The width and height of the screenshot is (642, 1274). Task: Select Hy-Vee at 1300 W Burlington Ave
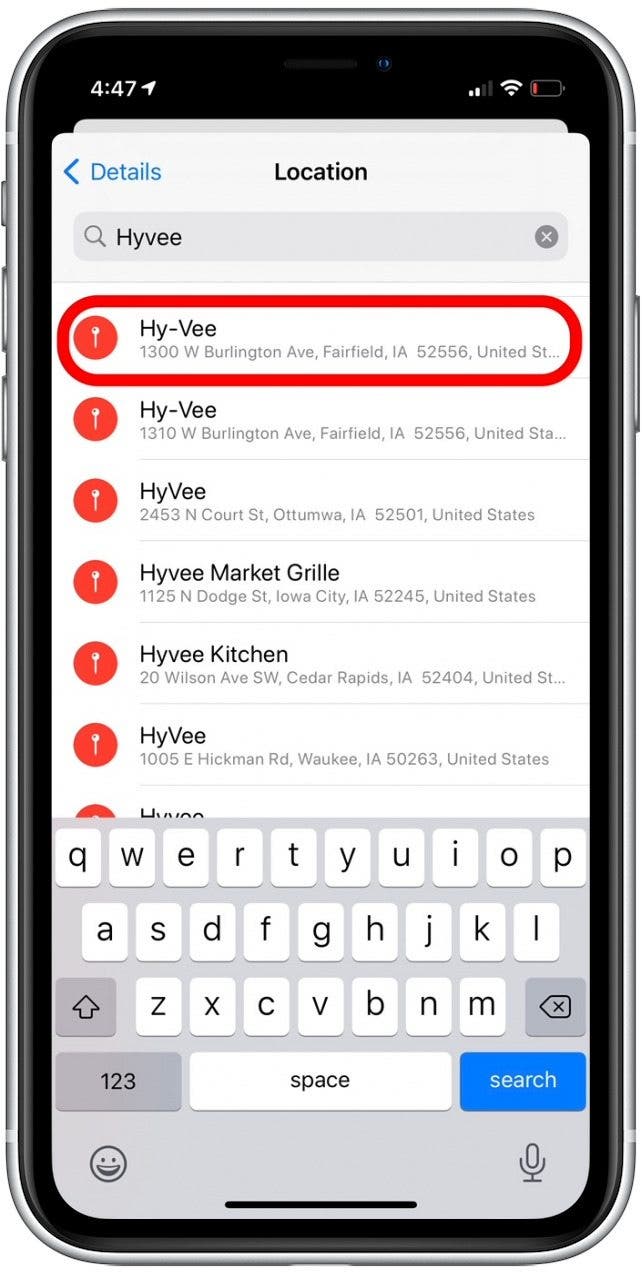(x=340, y=339)
